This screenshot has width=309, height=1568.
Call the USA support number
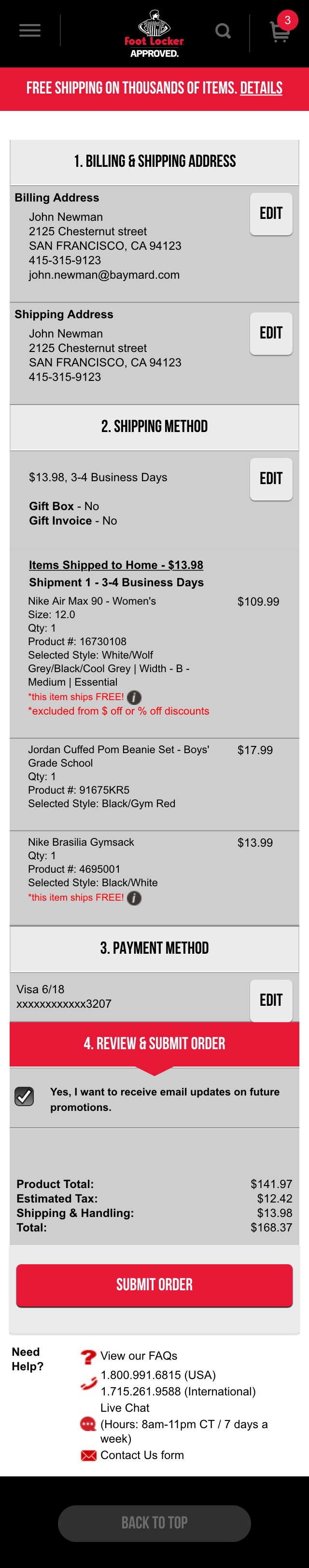coord(158,1375)
